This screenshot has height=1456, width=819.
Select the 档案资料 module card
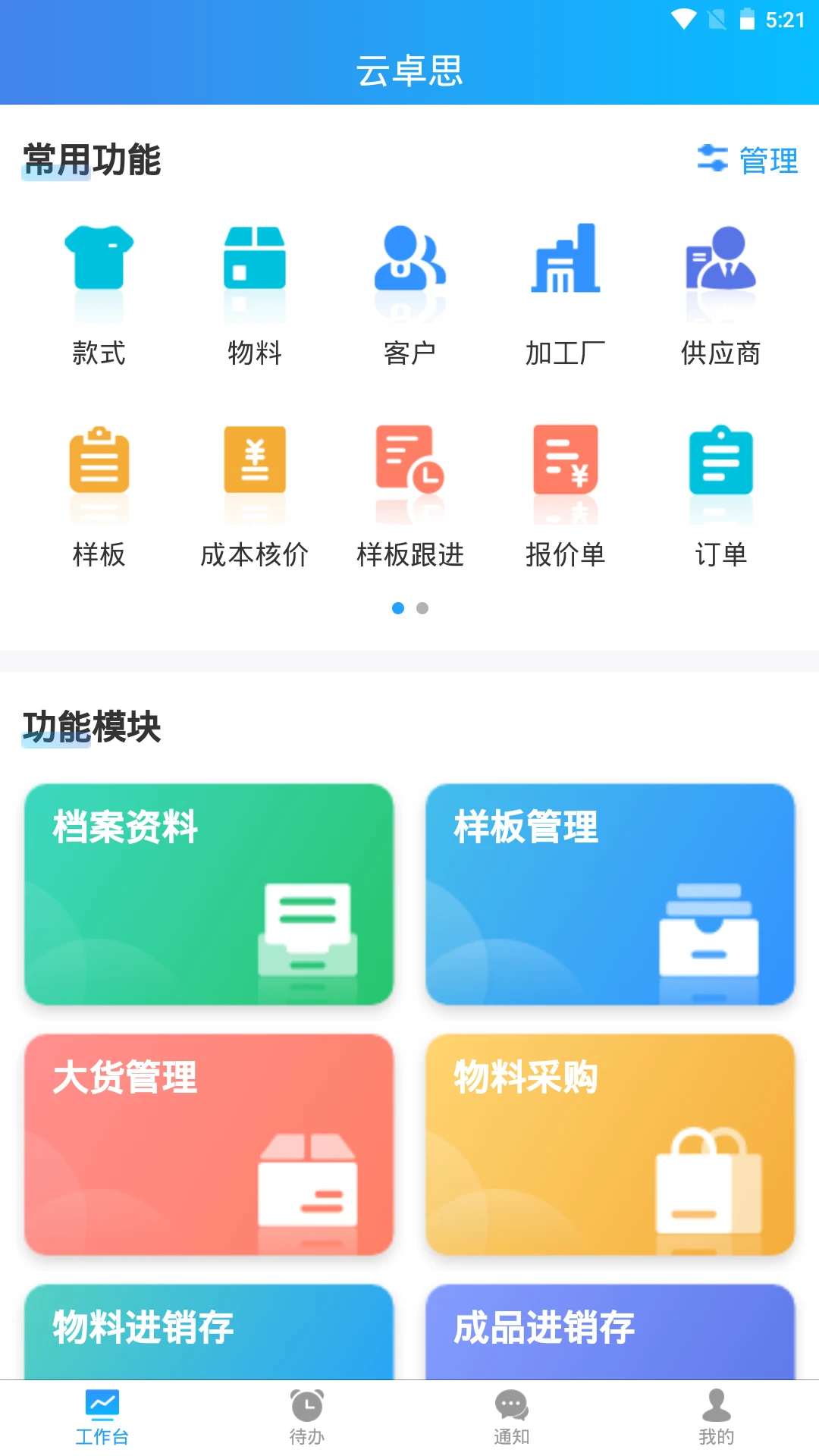coord(209,894)
